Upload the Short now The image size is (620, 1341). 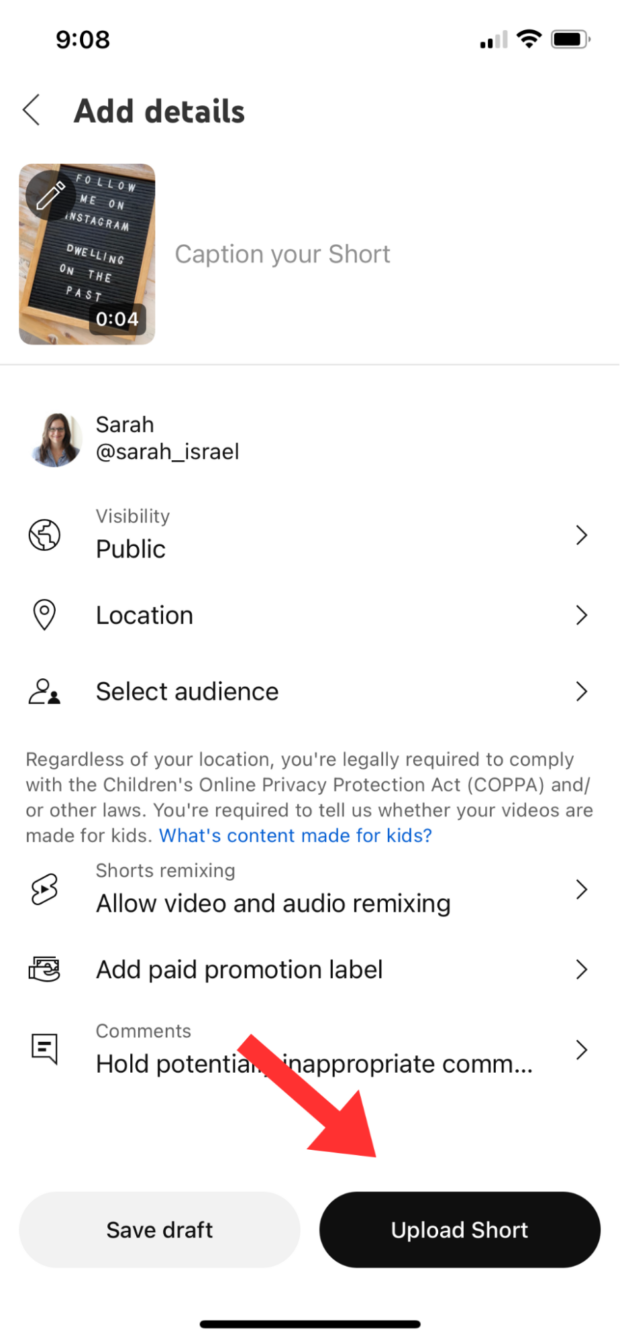(459, 1230)
